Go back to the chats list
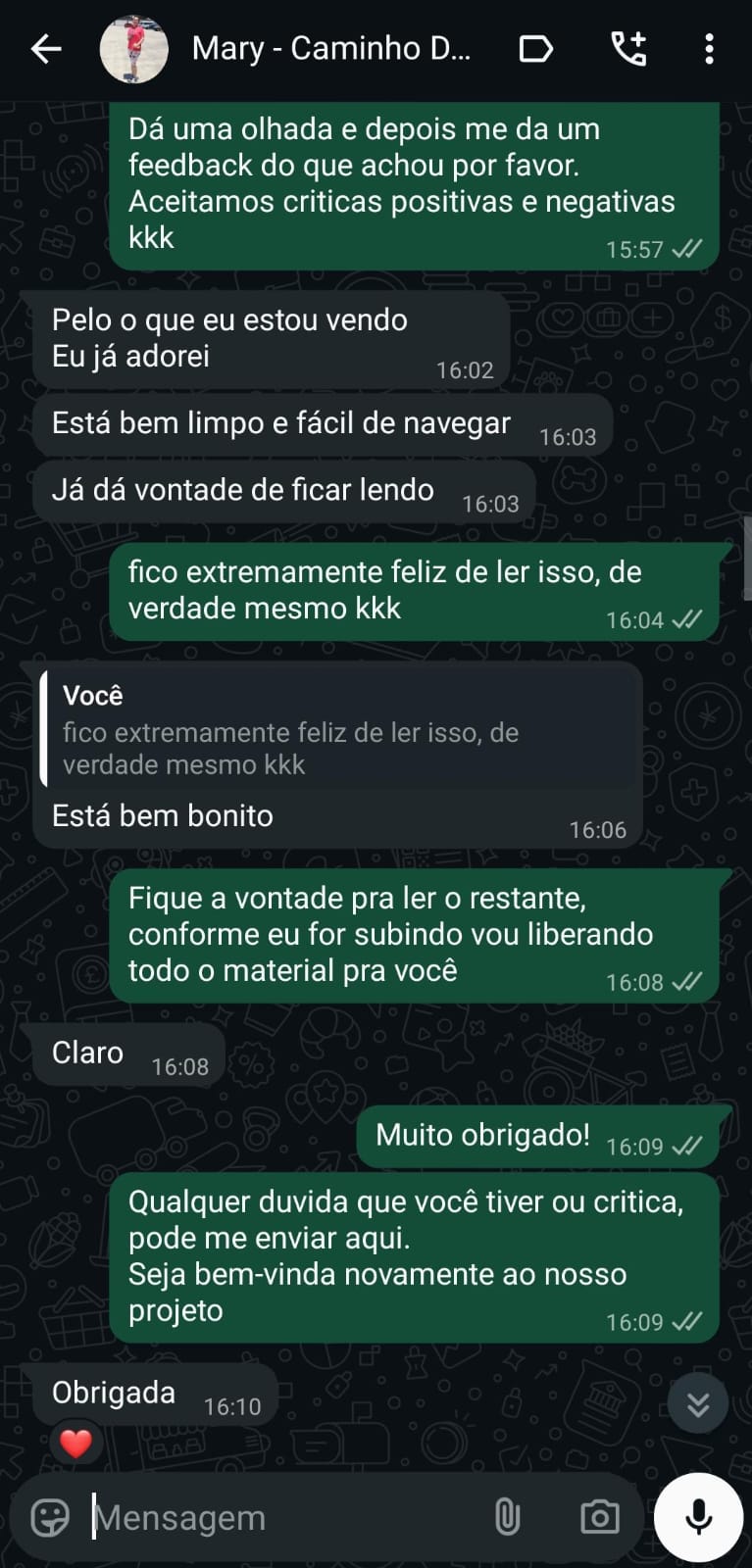 45,49
